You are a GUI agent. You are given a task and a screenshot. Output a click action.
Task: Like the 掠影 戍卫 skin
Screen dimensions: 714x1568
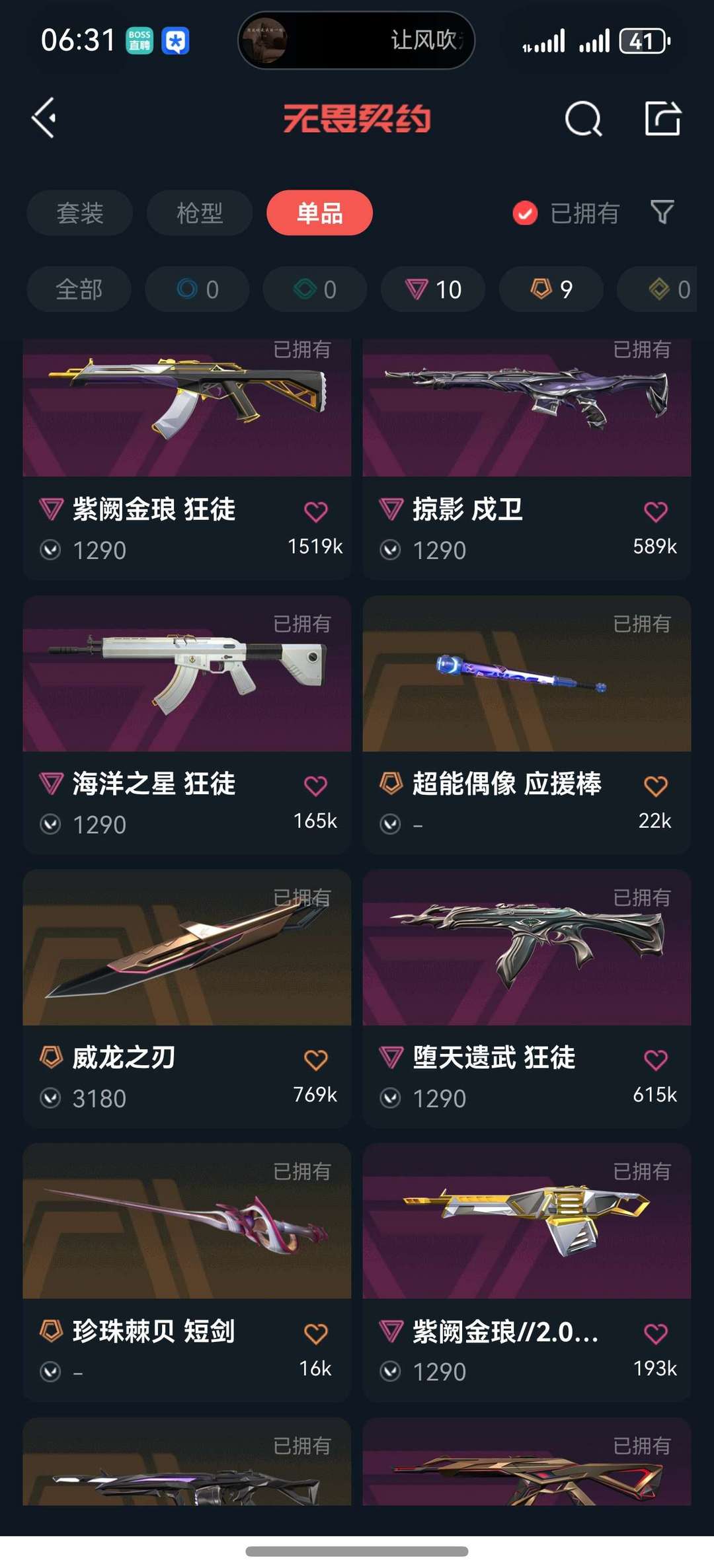pyautogui.click(x=655, y=511)
